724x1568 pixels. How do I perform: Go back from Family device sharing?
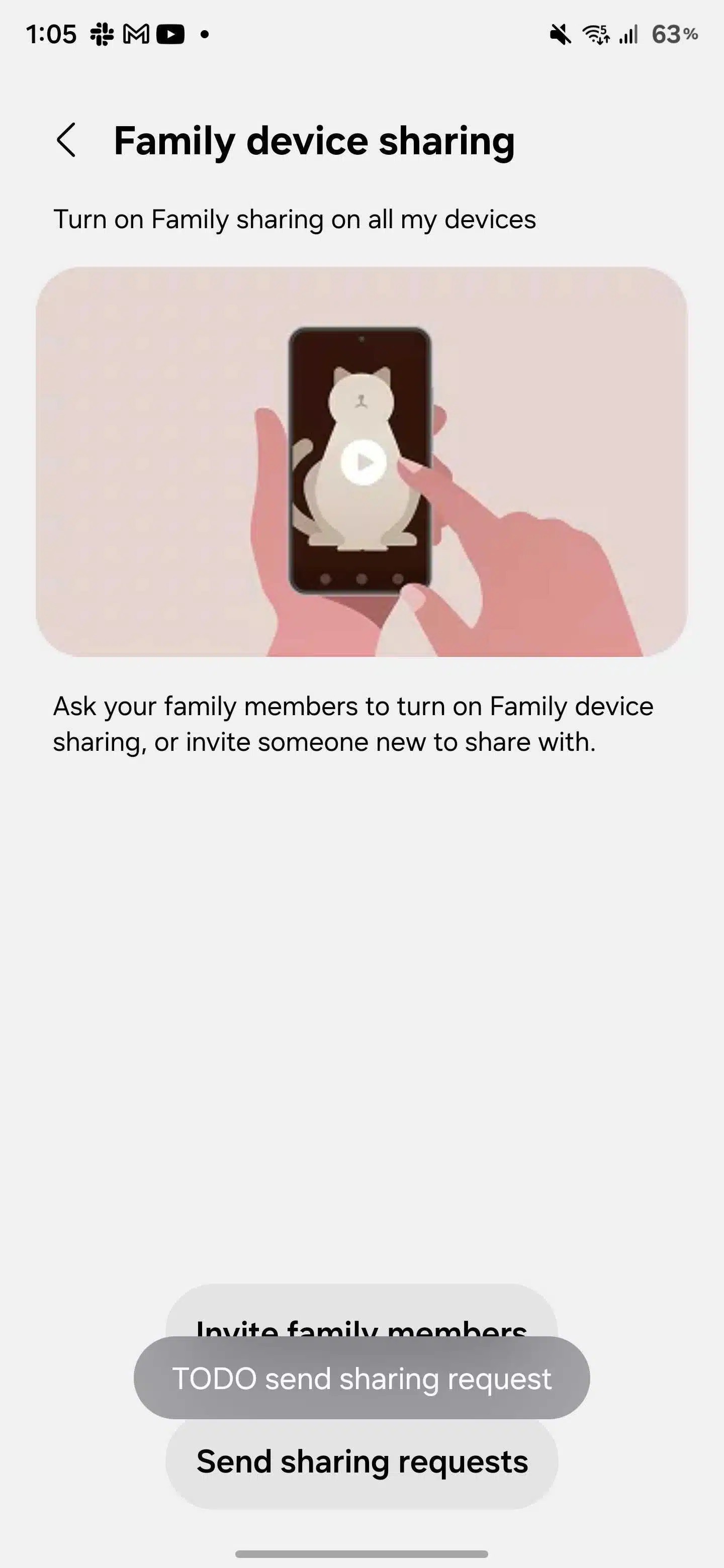pyautogui.click(x=66, y=140)
